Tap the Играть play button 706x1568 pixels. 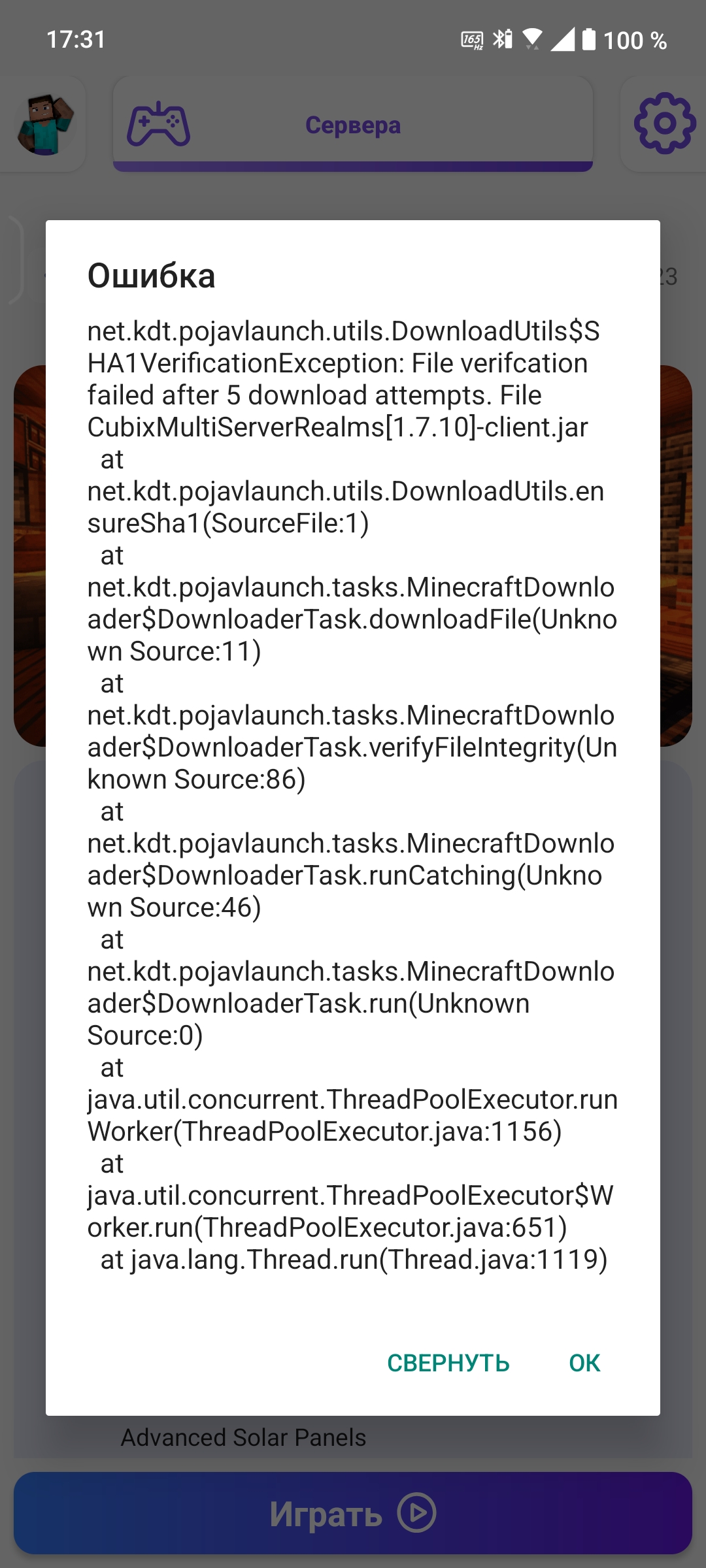point(353,1512)
